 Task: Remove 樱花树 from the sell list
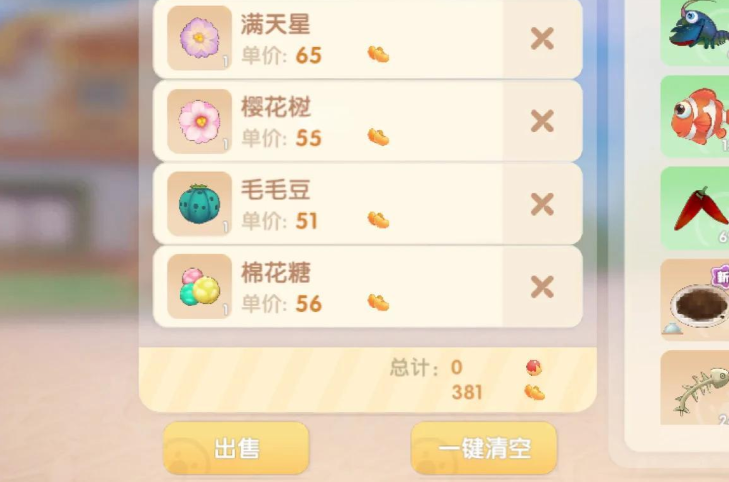click(541, 122)
